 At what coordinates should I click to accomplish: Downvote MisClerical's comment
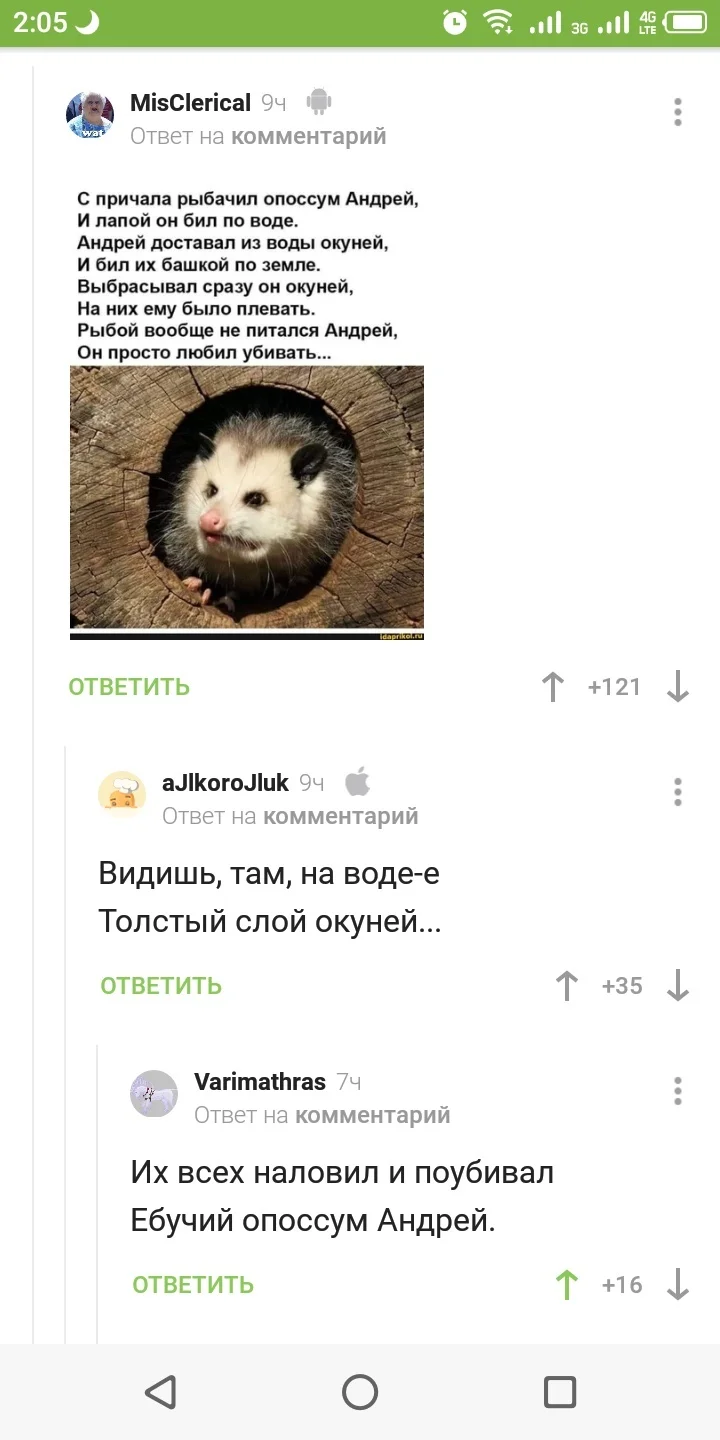click(x=678, y=687)
